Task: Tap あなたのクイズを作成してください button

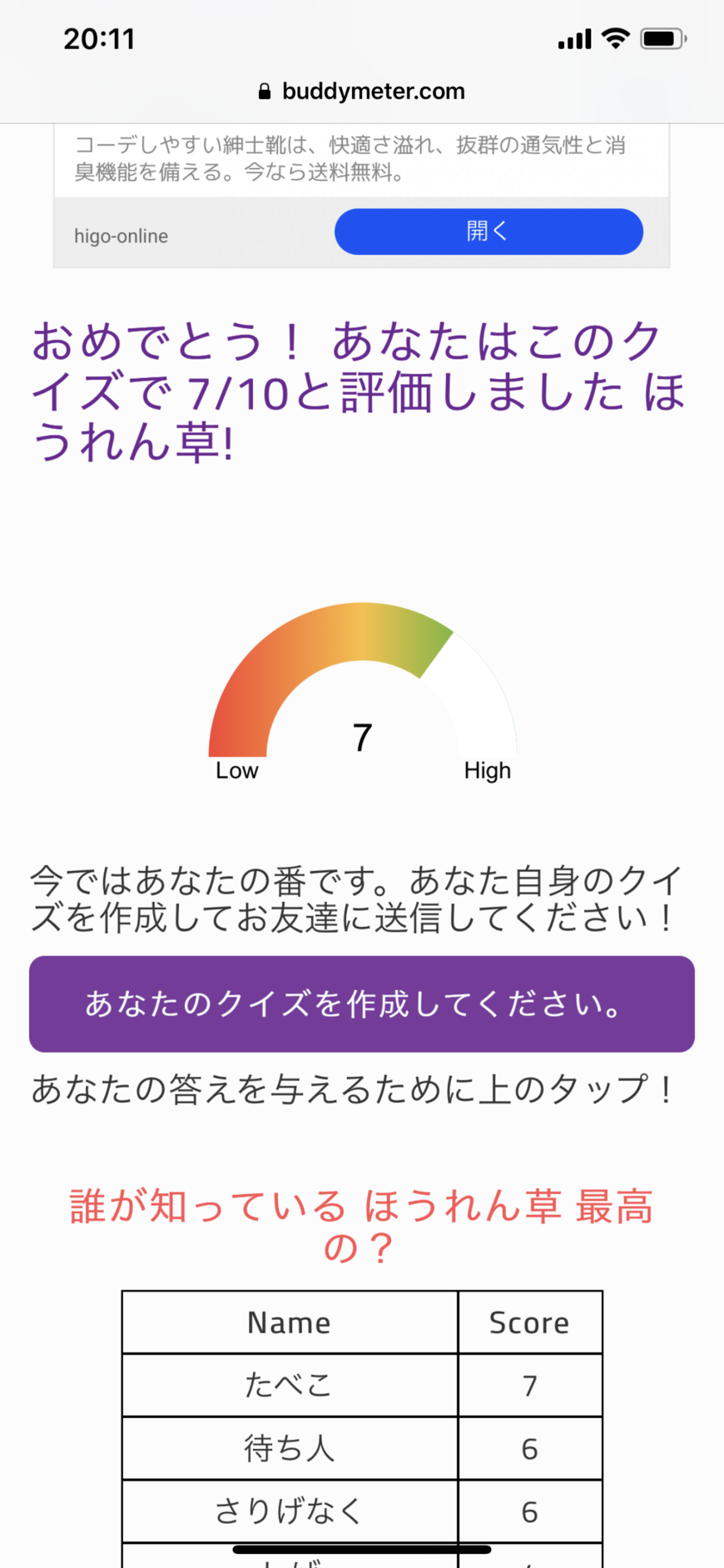Action: click(362, 1003)
